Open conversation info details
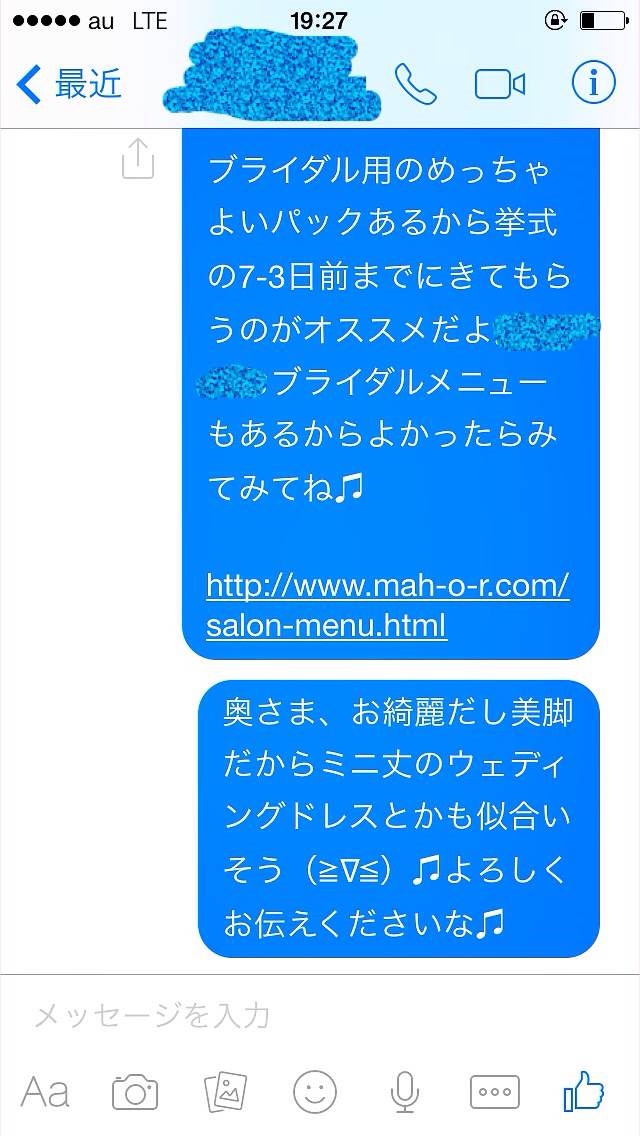Viewport: 640px width, 1136px height. point(593,85)
